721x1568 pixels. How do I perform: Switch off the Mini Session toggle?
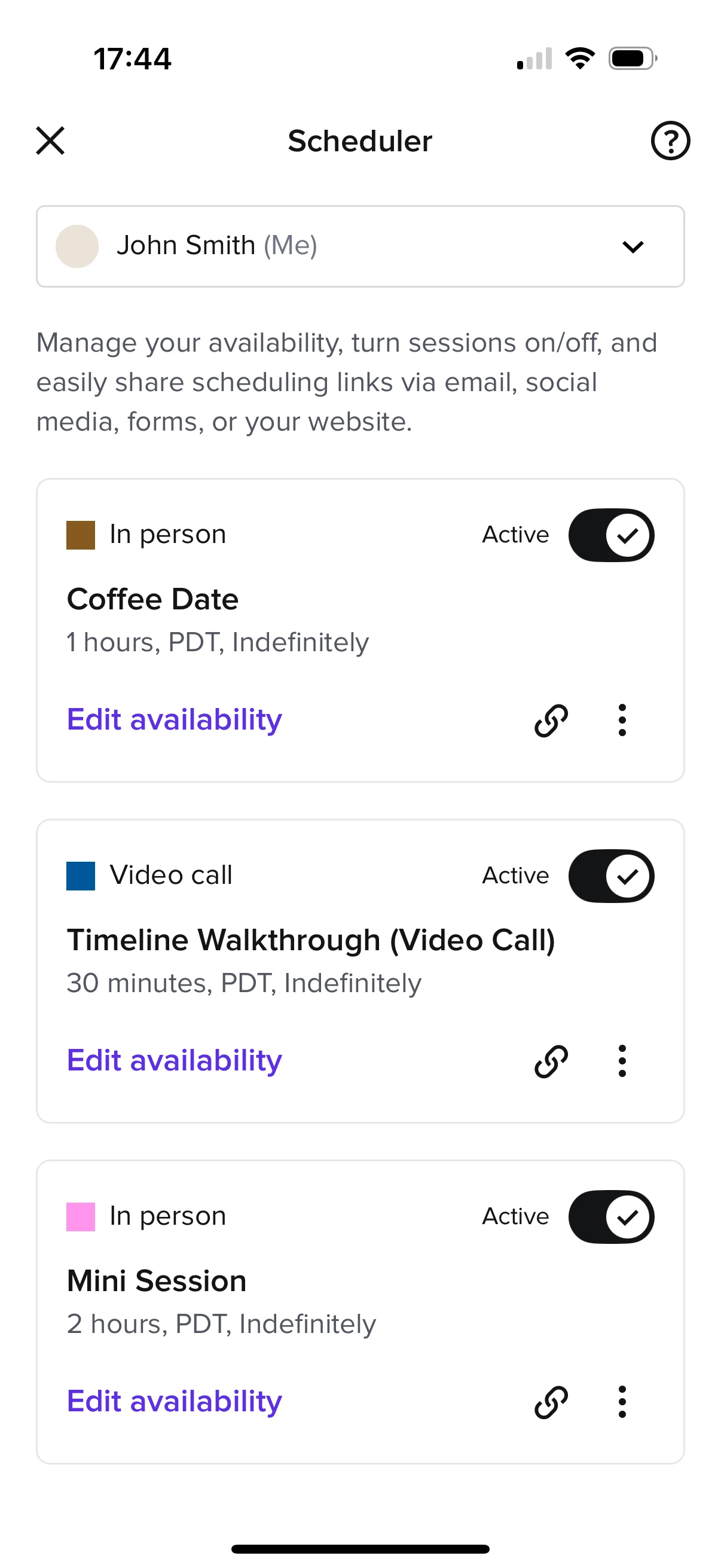pos(611,1217)
